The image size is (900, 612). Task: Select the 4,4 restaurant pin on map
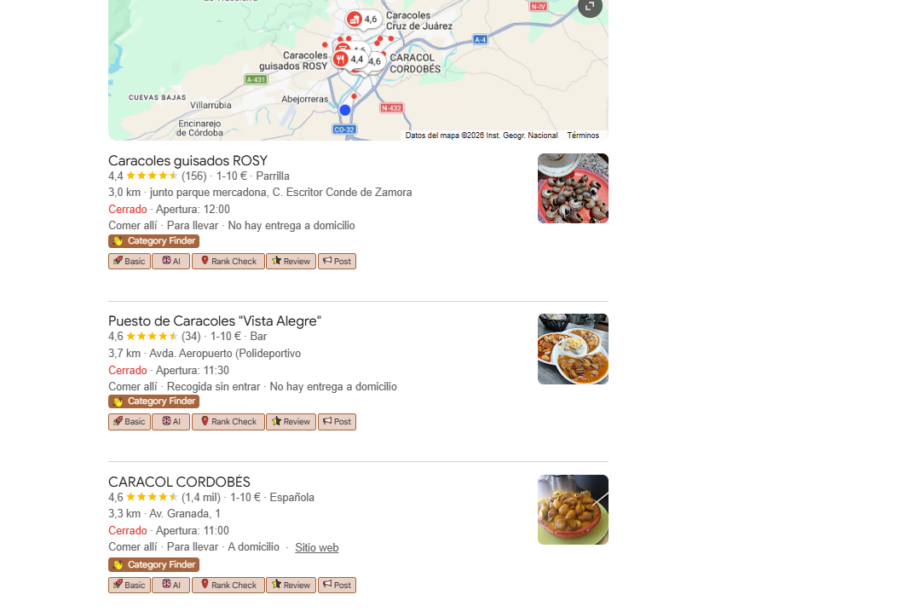click(x=349, y=59)
